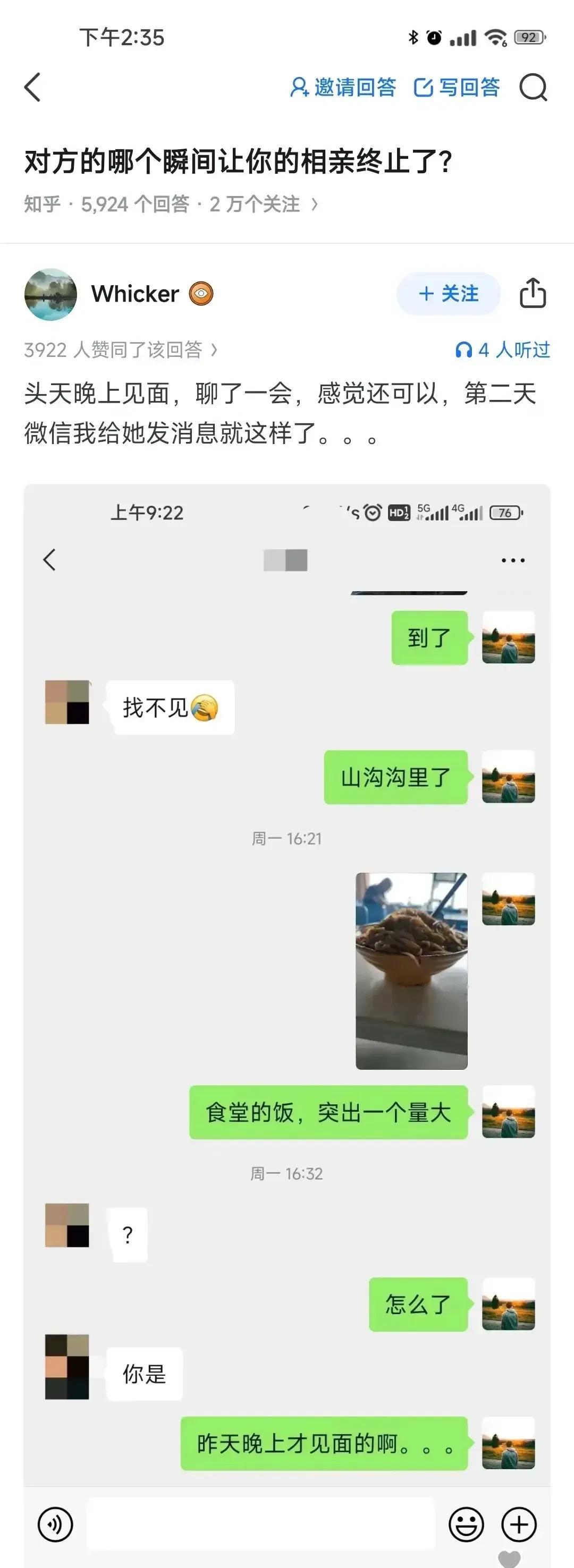Go back from this answer page
Screen dimensions: 574x1568
pyautogui.click(x=33, y=87)
